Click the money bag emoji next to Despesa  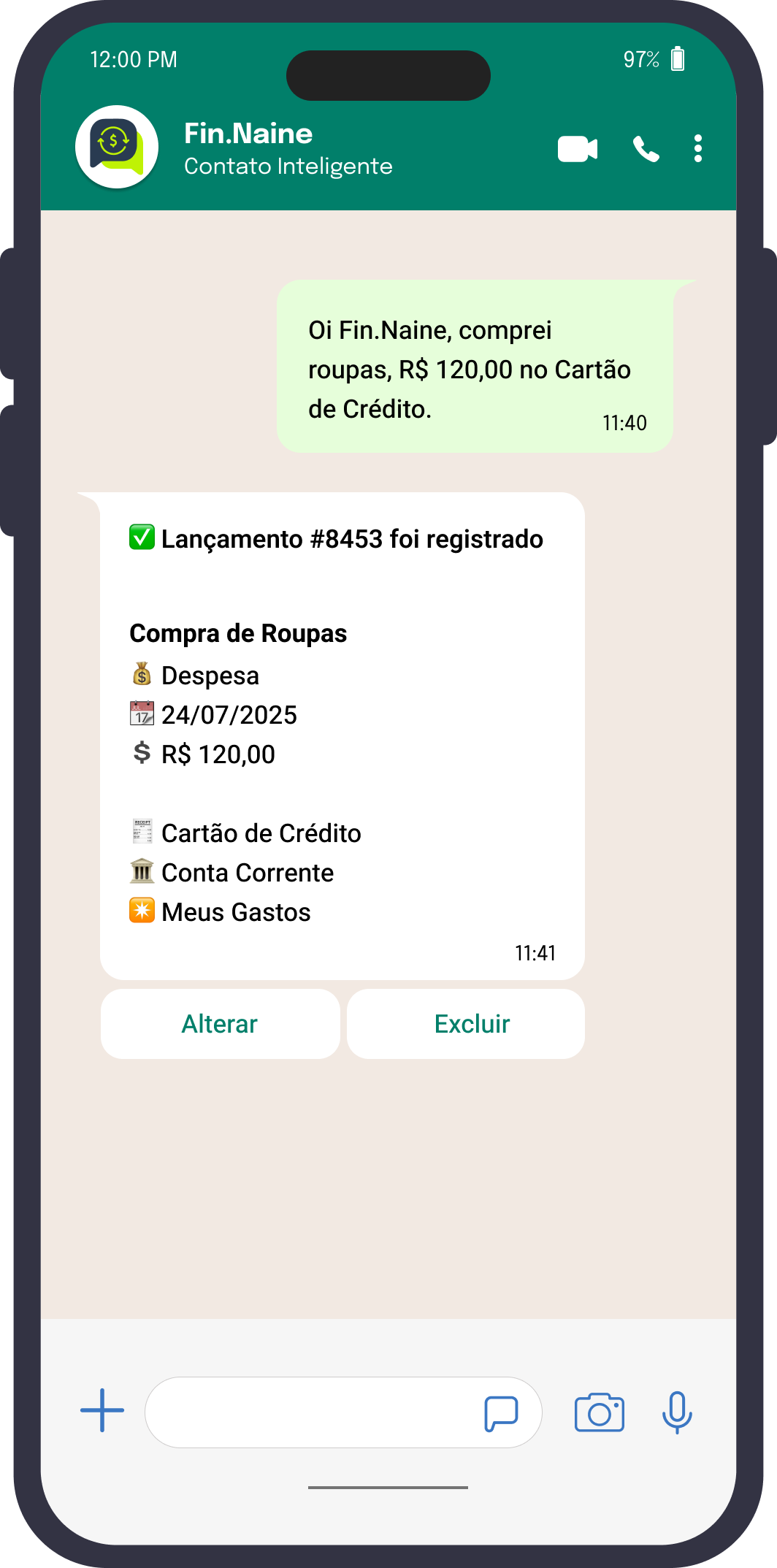coord(141,675)
